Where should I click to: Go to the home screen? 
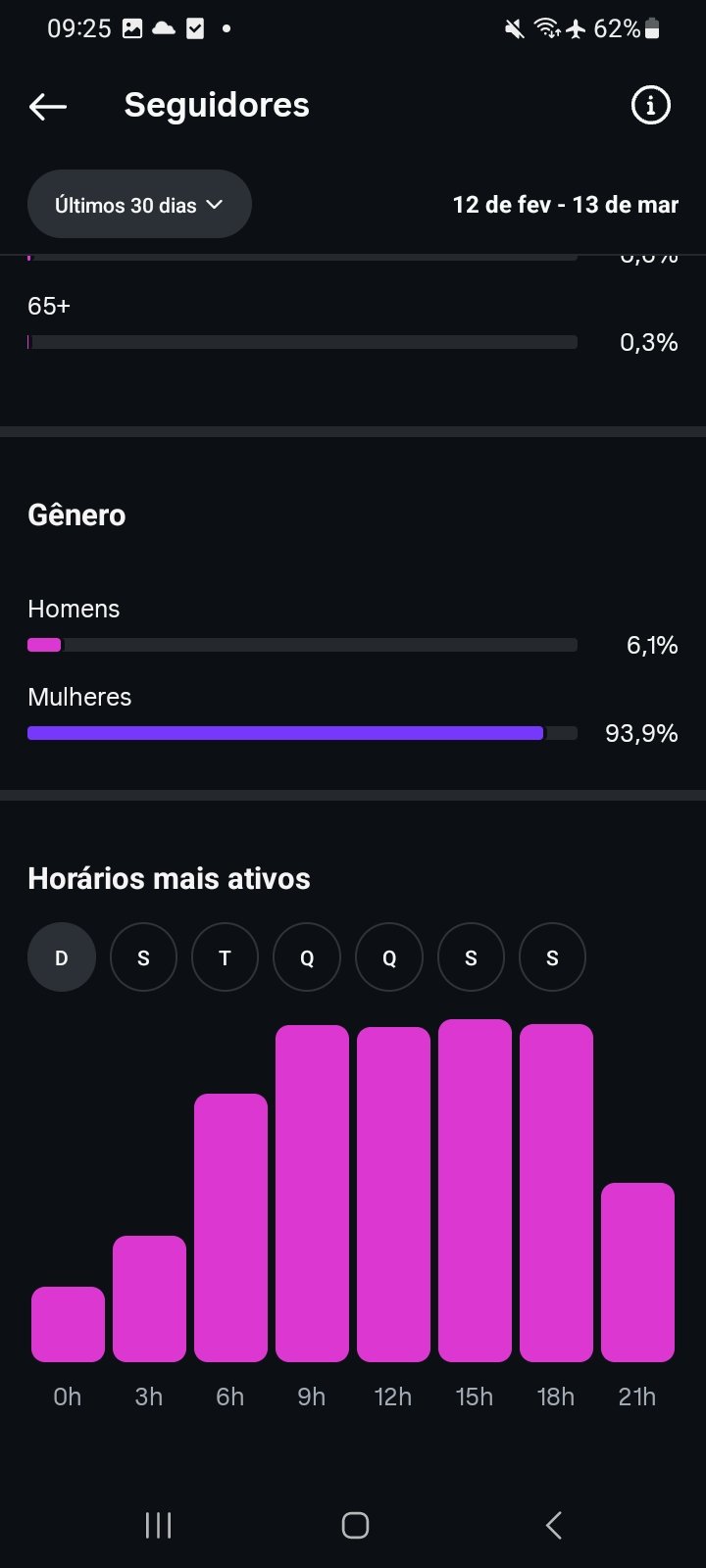(x=355, y=1525)
